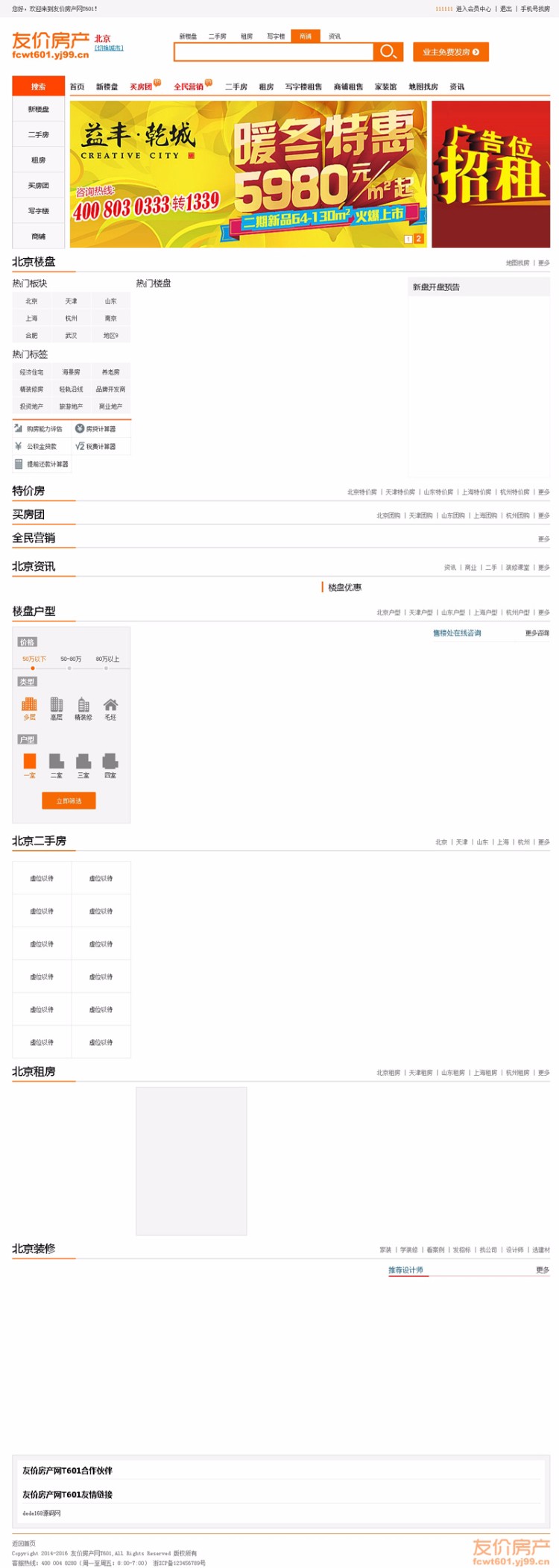The image size is (559, 1568).
Task: Open 家装馆 in main navigation
Action: click(385, 87)
